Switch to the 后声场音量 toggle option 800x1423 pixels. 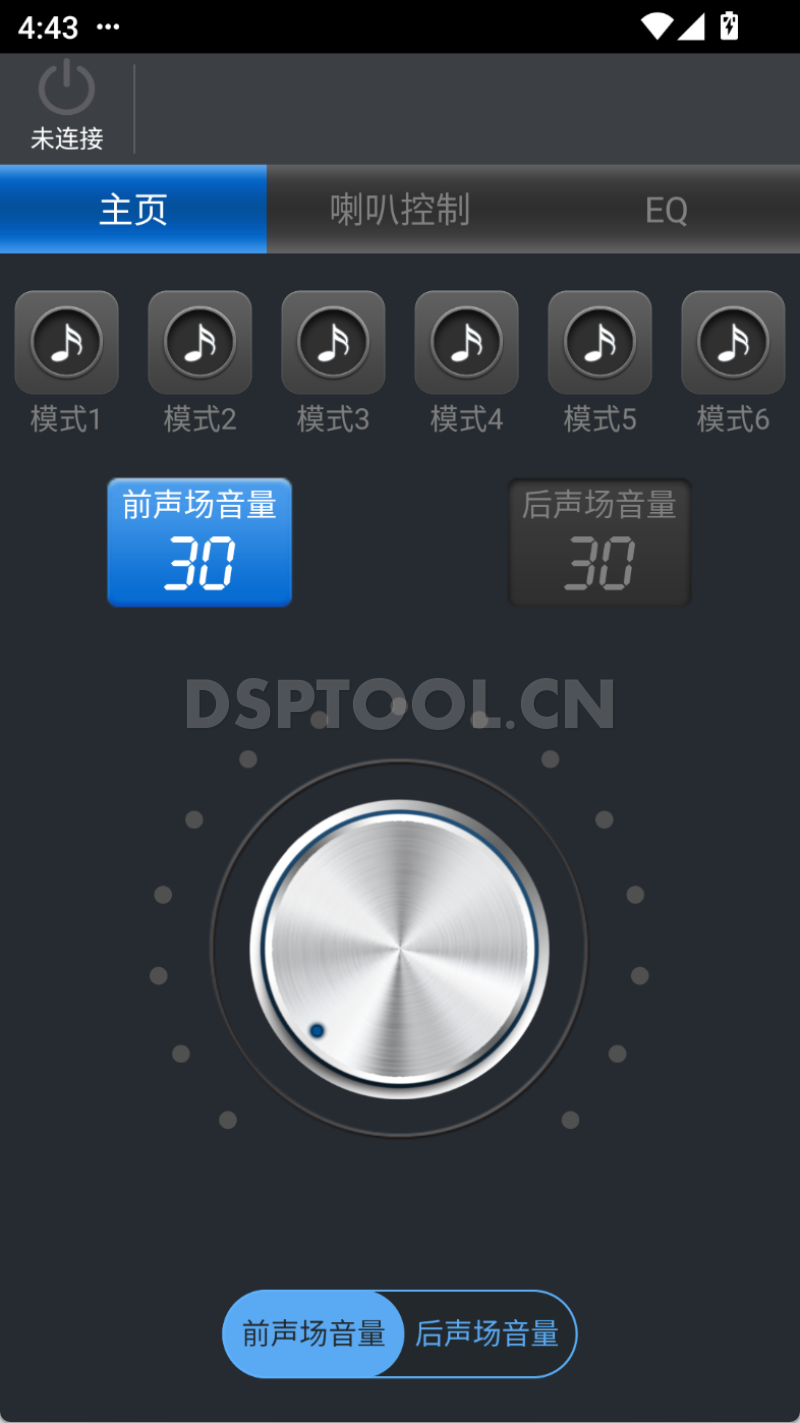486,1334
